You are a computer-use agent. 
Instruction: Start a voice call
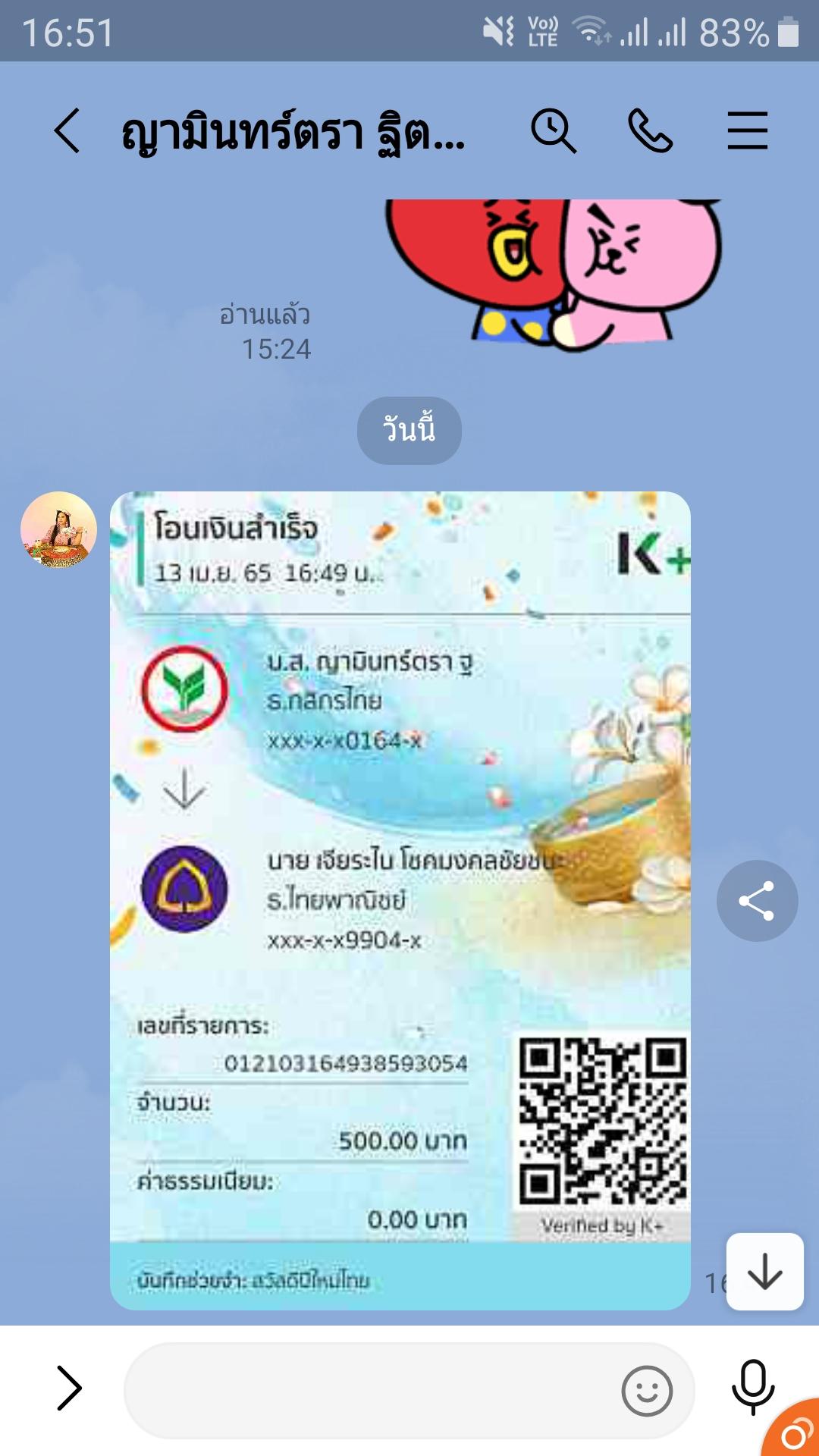click(650, 130)
